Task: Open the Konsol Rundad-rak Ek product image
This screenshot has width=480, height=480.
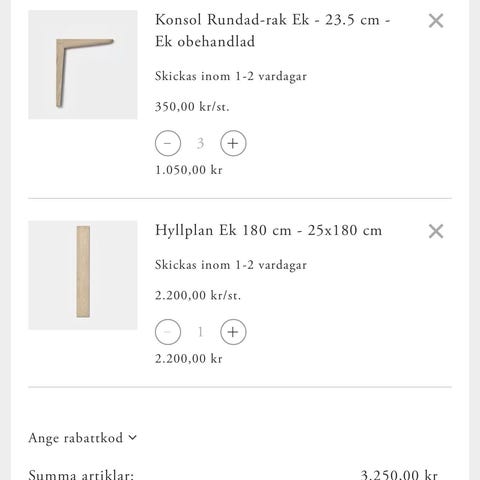Action: [83, 65]
